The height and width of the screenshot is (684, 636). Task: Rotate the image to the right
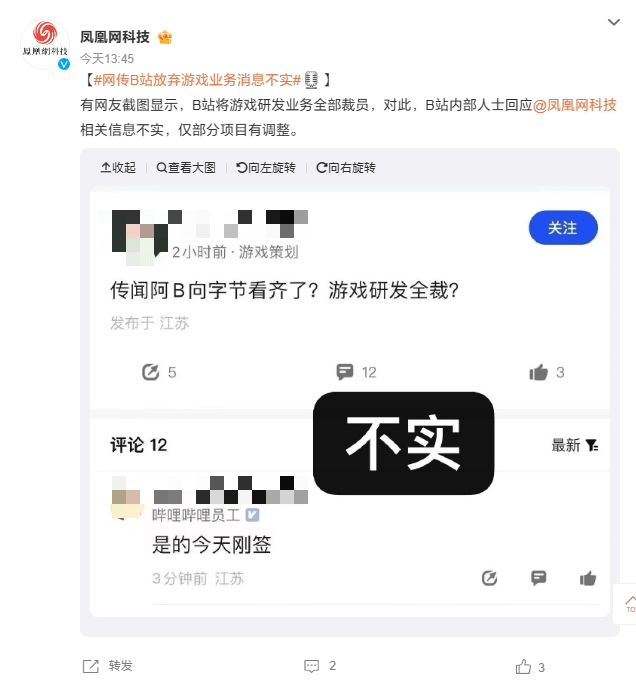click(x=346, y=168)
